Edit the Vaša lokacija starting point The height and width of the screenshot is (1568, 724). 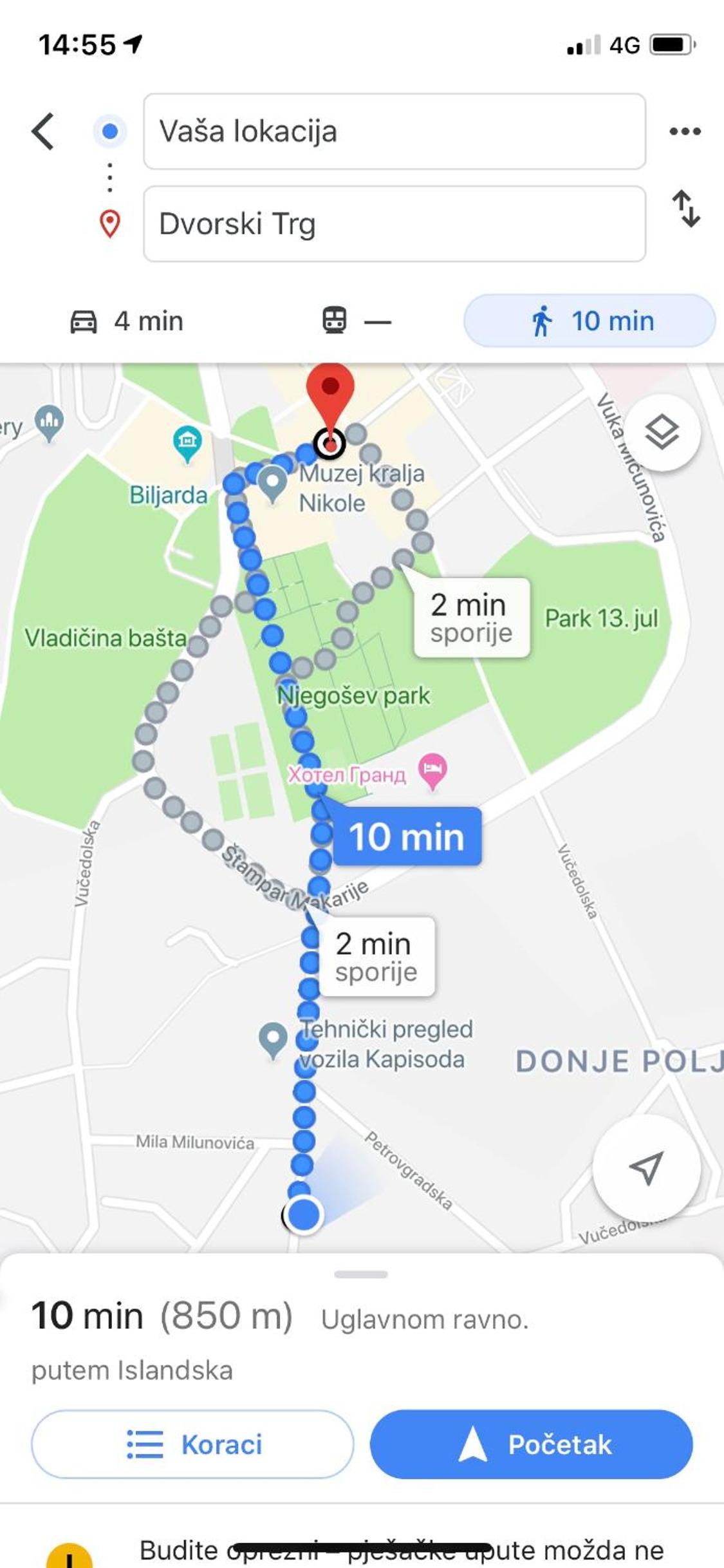(394, 131)
